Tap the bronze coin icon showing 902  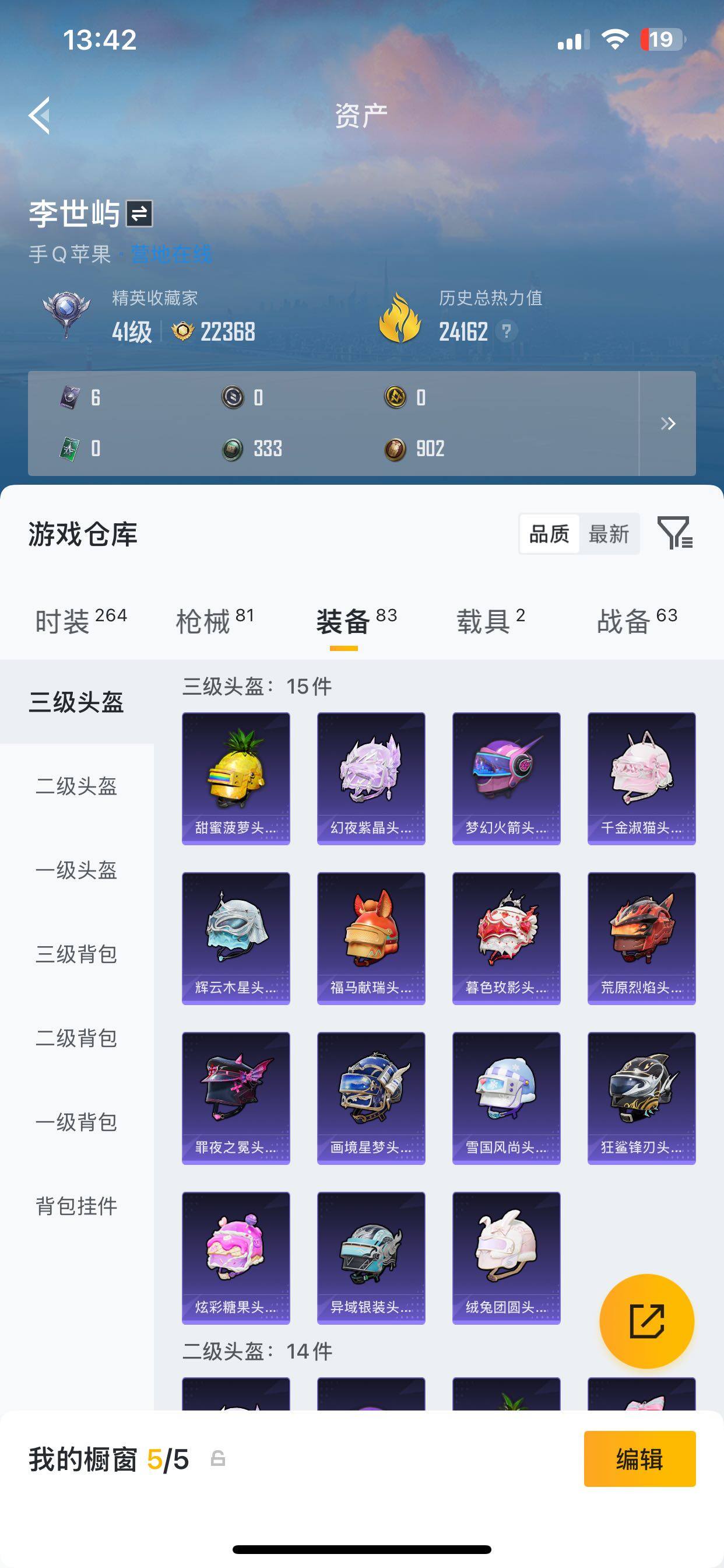(396, 449)
